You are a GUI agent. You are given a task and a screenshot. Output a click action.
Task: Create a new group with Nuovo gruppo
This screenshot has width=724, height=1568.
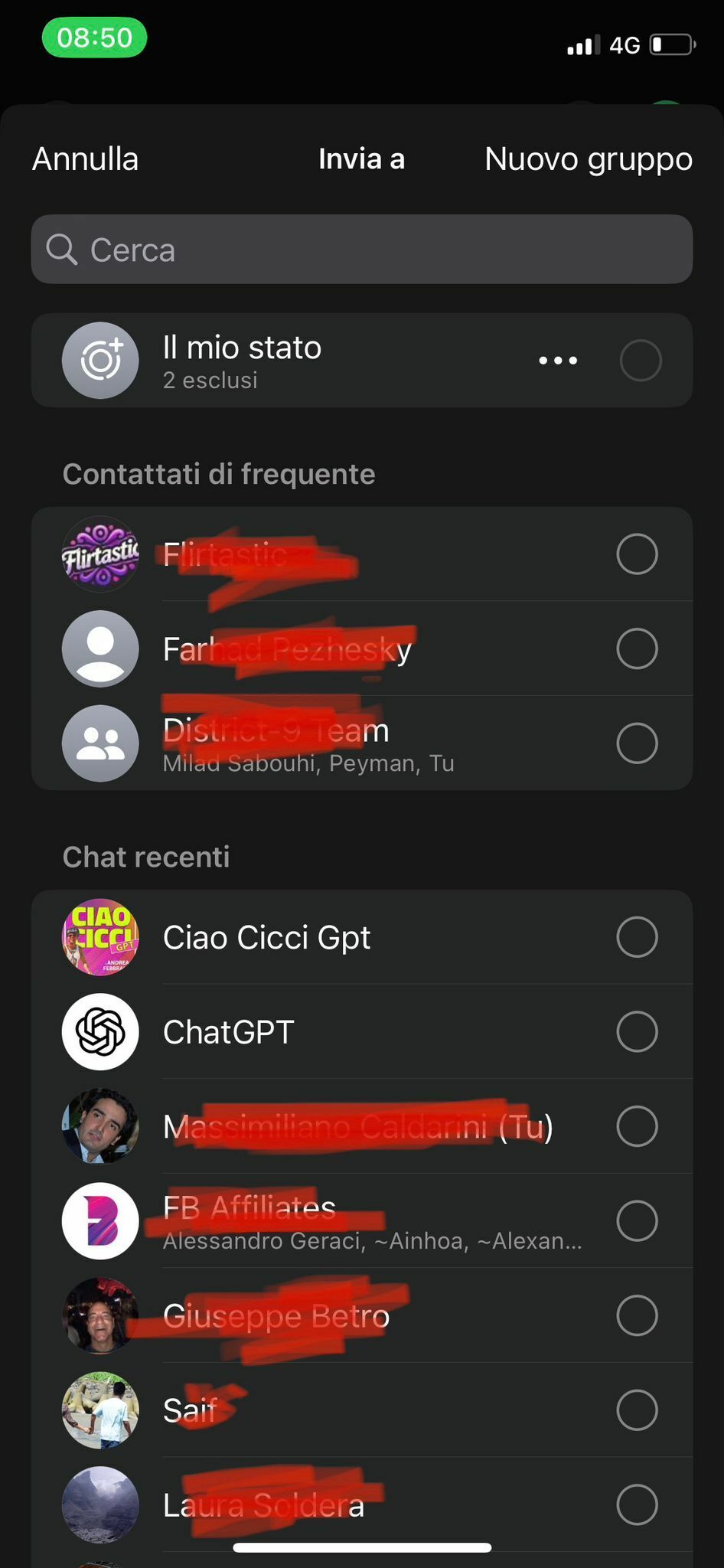588,159
